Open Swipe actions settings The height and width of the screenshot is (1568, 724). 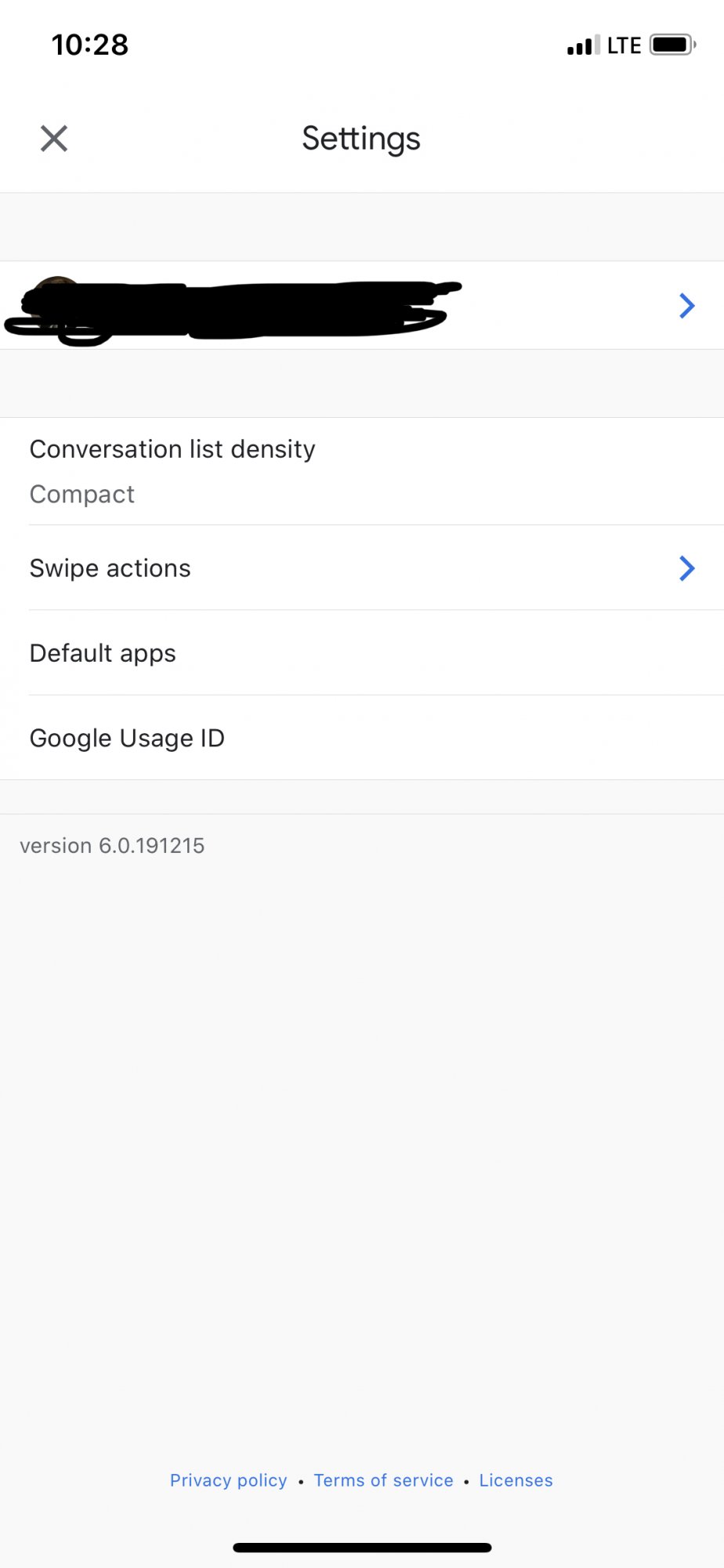pos(362,568)
